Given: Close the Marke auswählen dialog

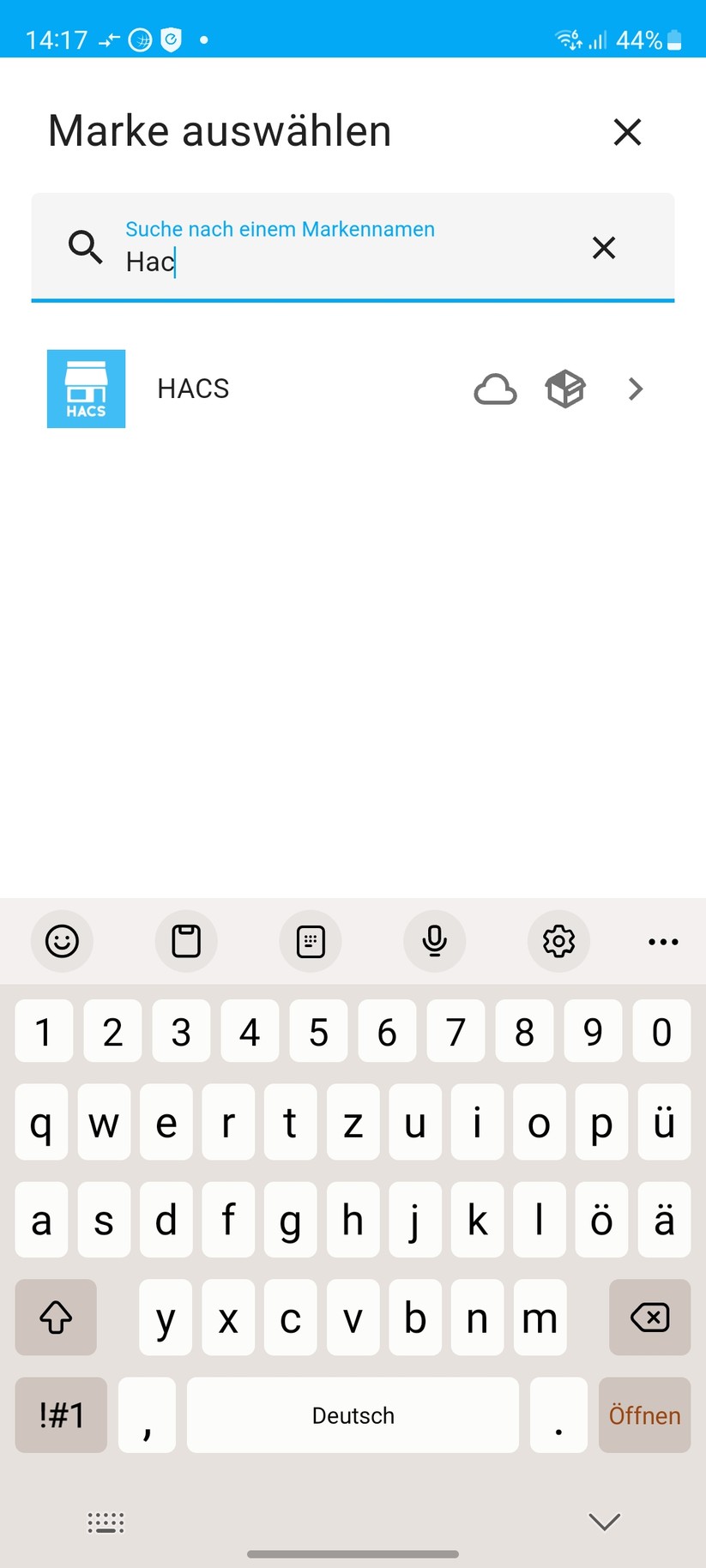Looking at the screenshot, I should click(x=627, y=132).
